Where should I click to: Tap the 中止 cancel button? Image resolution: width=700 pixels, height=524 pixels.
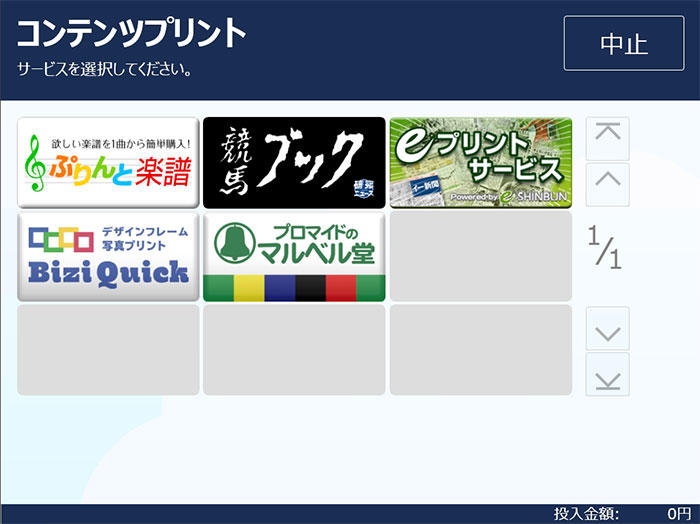(x=623, y=44)
